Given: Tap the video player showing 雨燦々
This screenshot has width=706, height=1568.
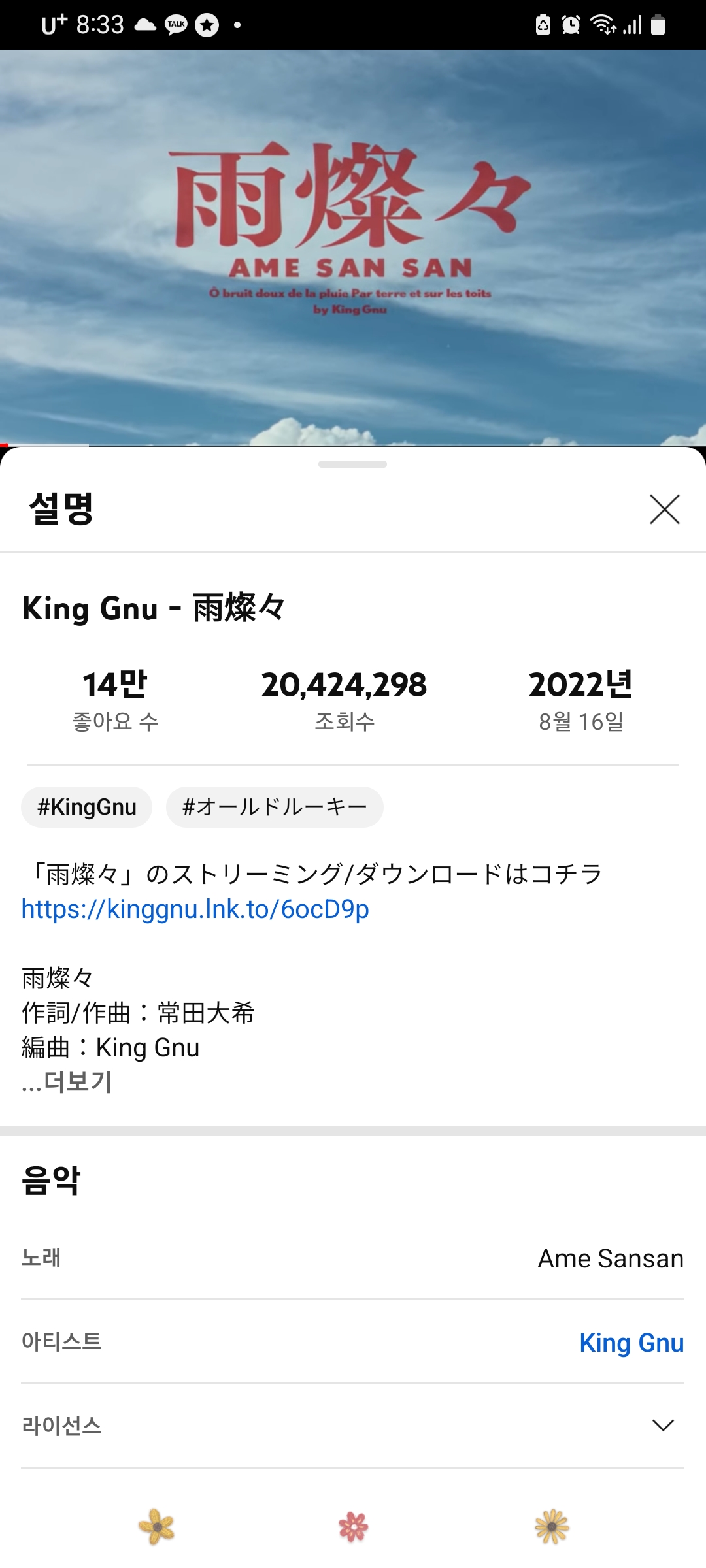Looking at the screenshot, I should tap(353, 248).
